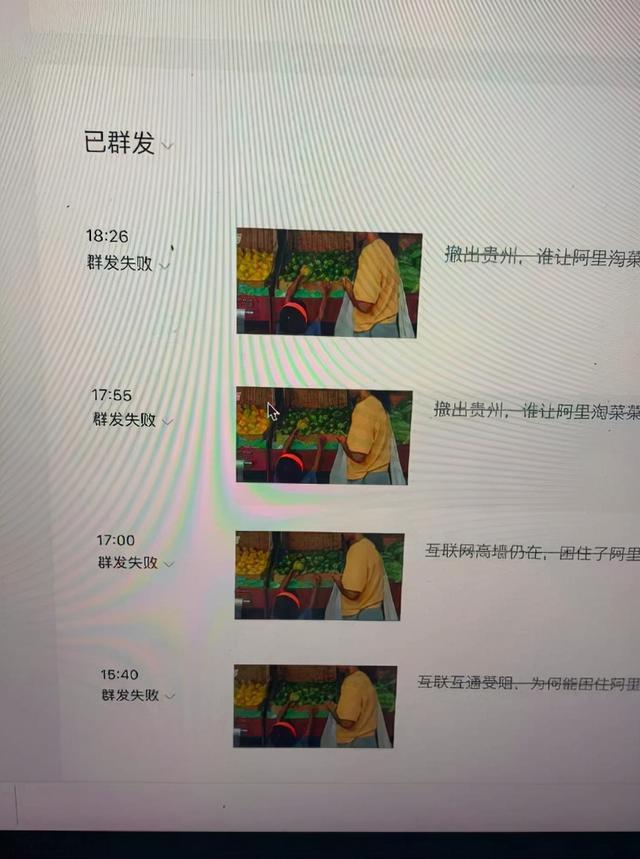
Task: Open the 互联互通受阻 article title
Action: [x=528, y=684]
